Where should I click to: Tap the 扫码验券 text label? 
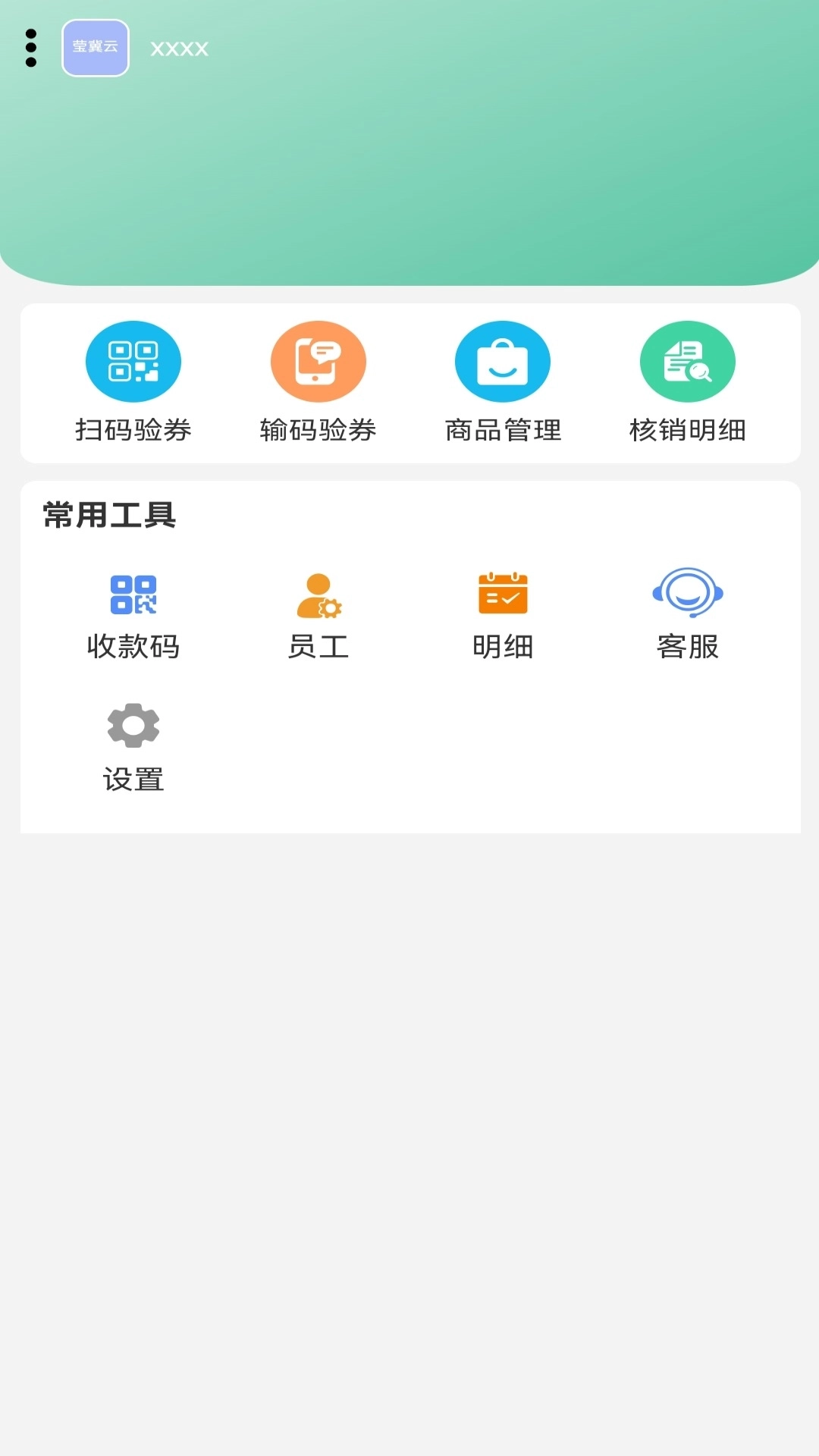coord(133,429)
